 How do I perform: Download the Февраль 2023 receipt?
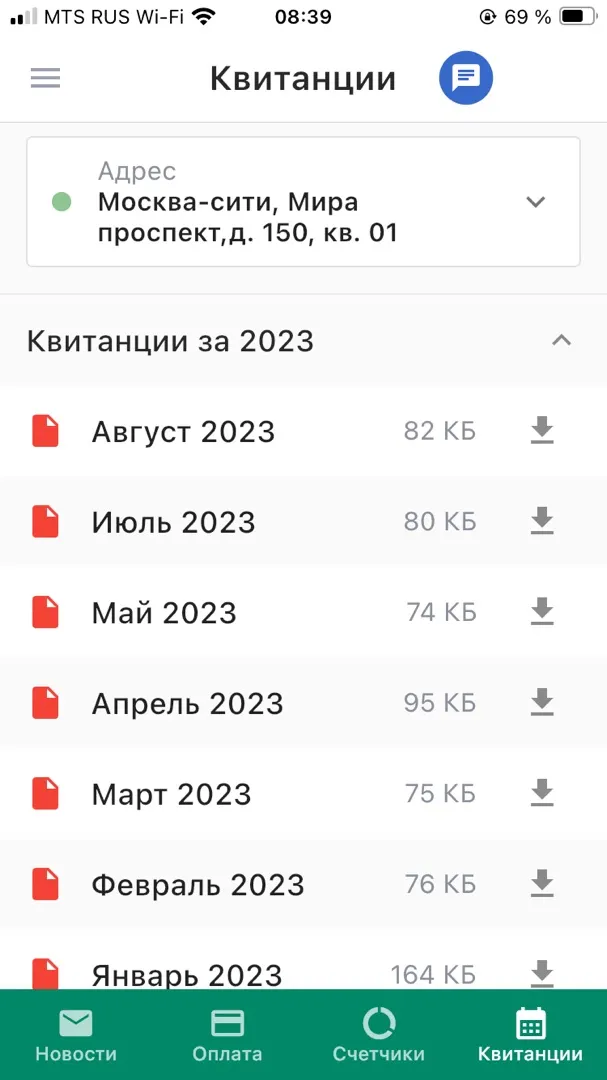point(542,884)
